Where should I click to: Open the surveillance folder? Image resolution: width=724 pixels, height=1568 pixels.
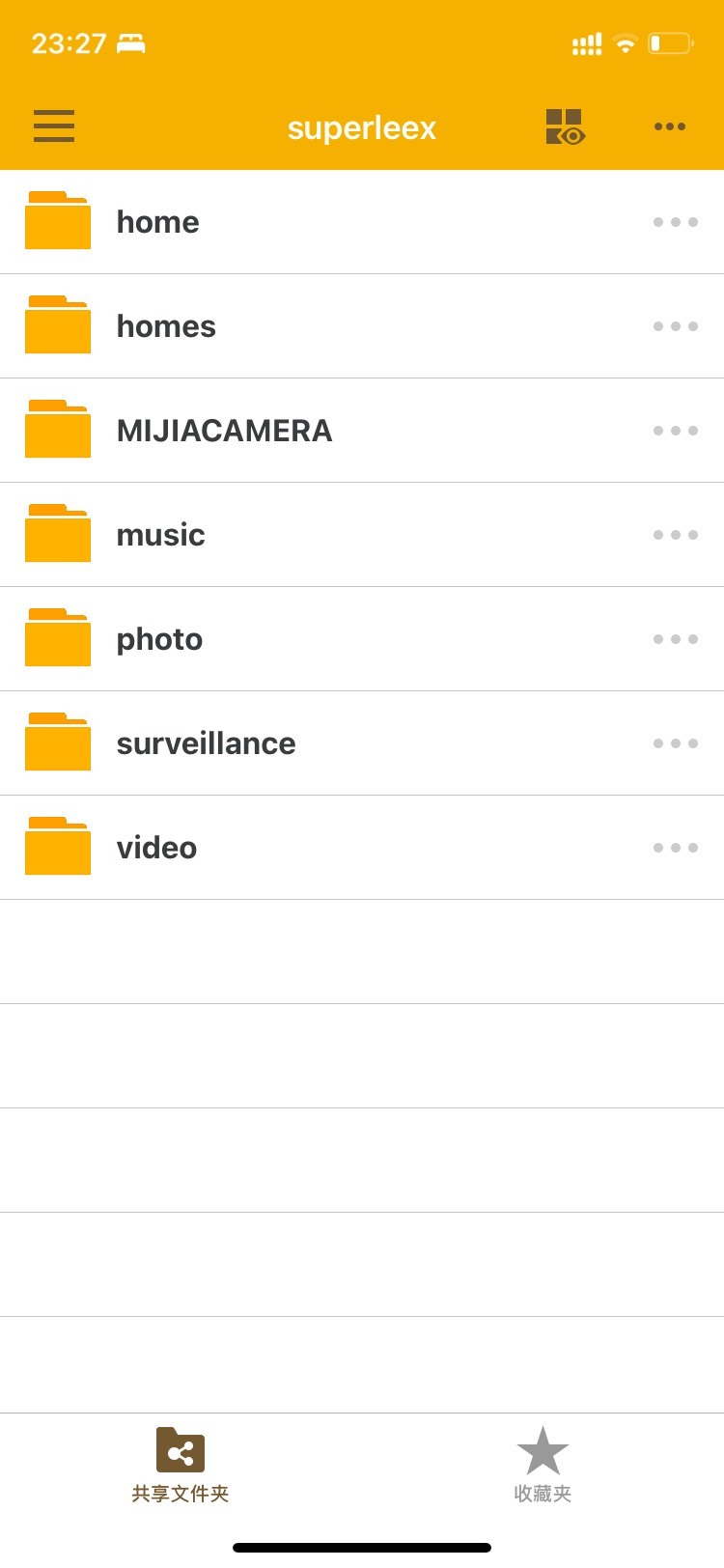click(x=362, y=743)
